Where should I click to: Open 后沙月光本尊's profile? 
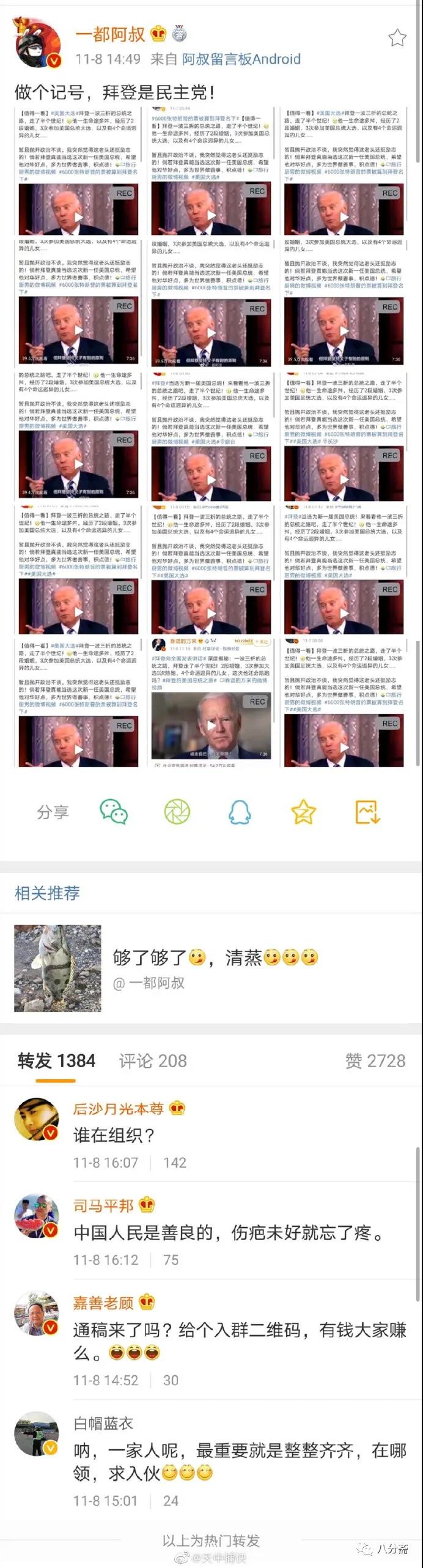[x=37, y=1120]
